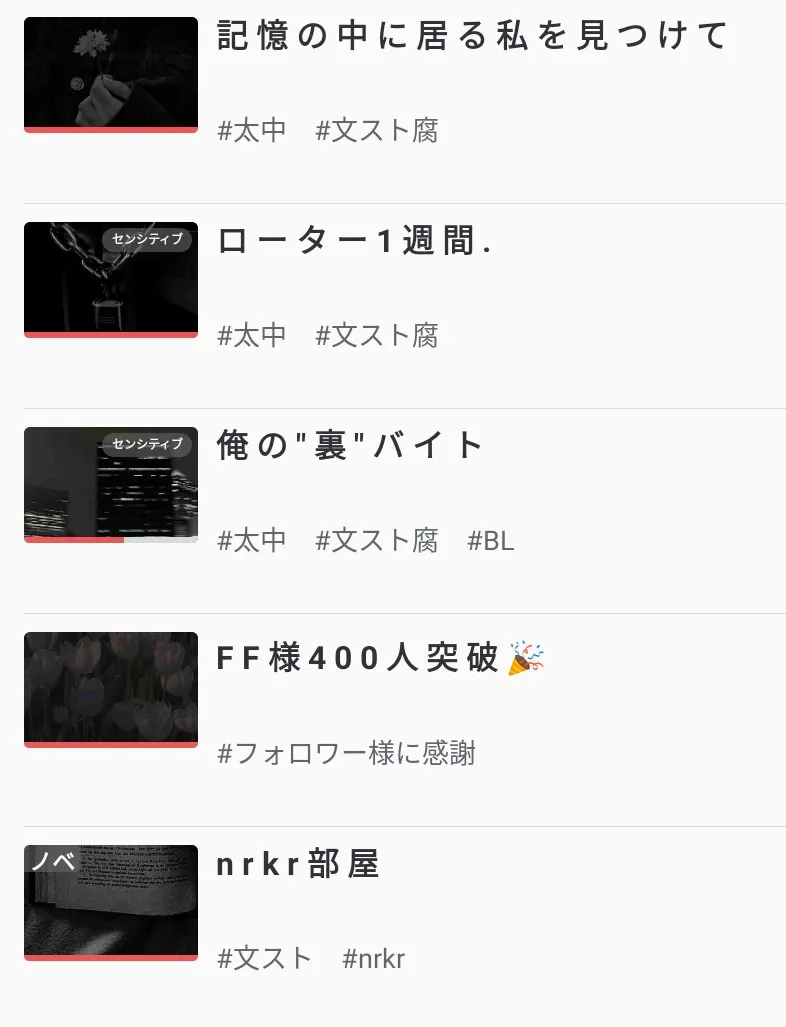Open the story FF様400人突破

click(x=380, y=659)
